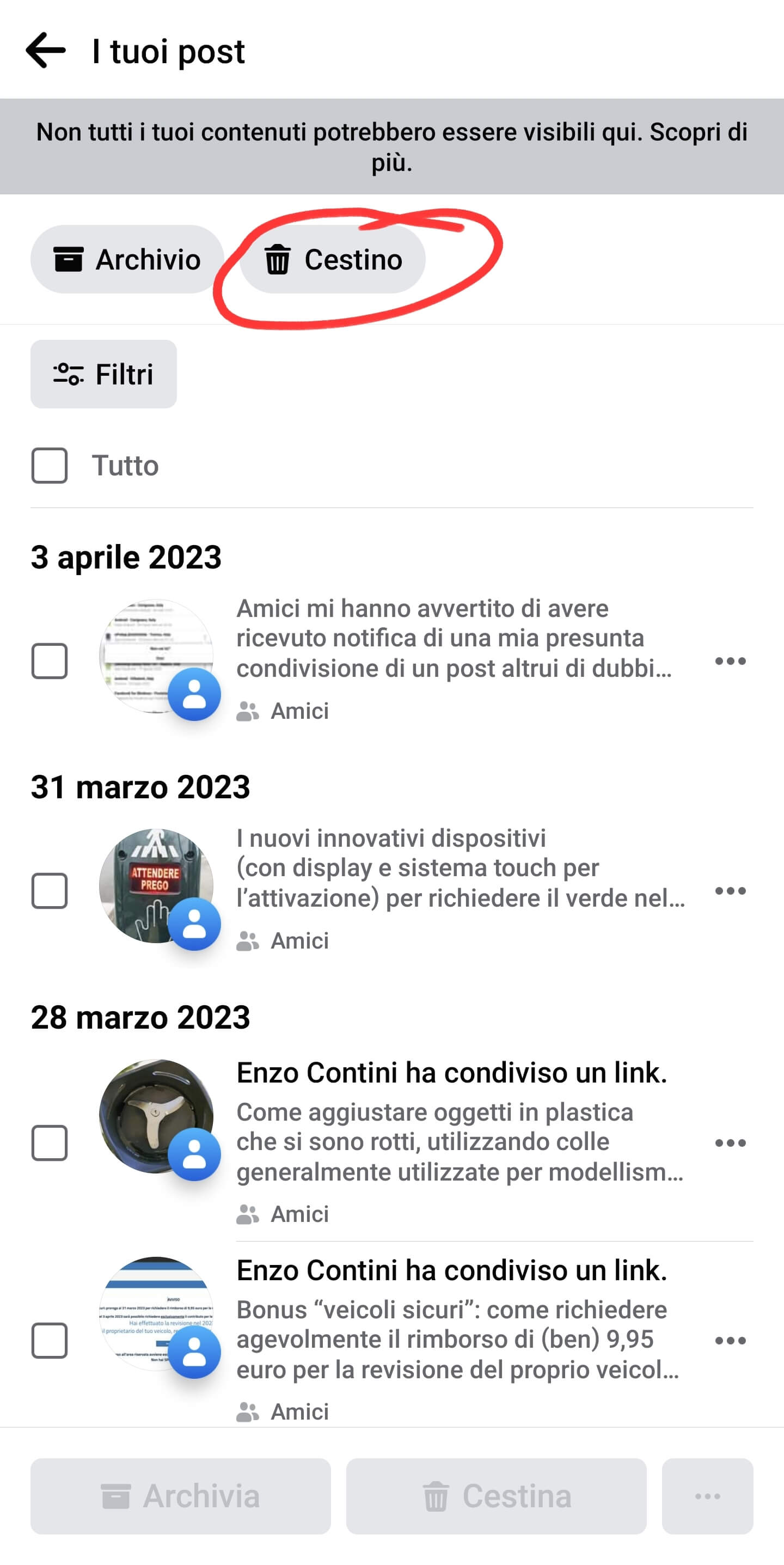Open more options for 'Come aggiustare oggetti' post
This screenshot has width=784, height=1565.
click(730, 1143)
